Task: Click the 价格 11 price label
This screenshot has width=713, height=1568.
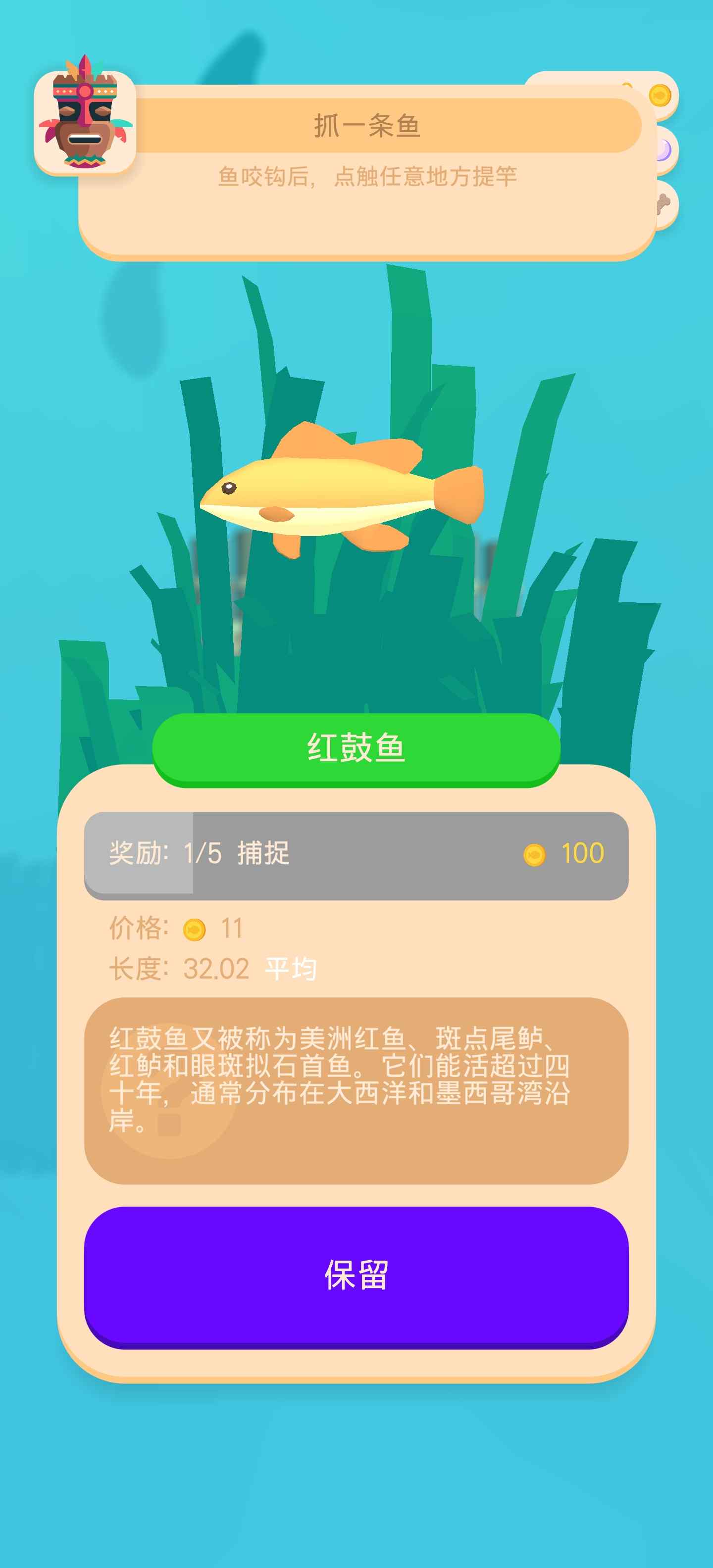Action: tap(170, 928)
